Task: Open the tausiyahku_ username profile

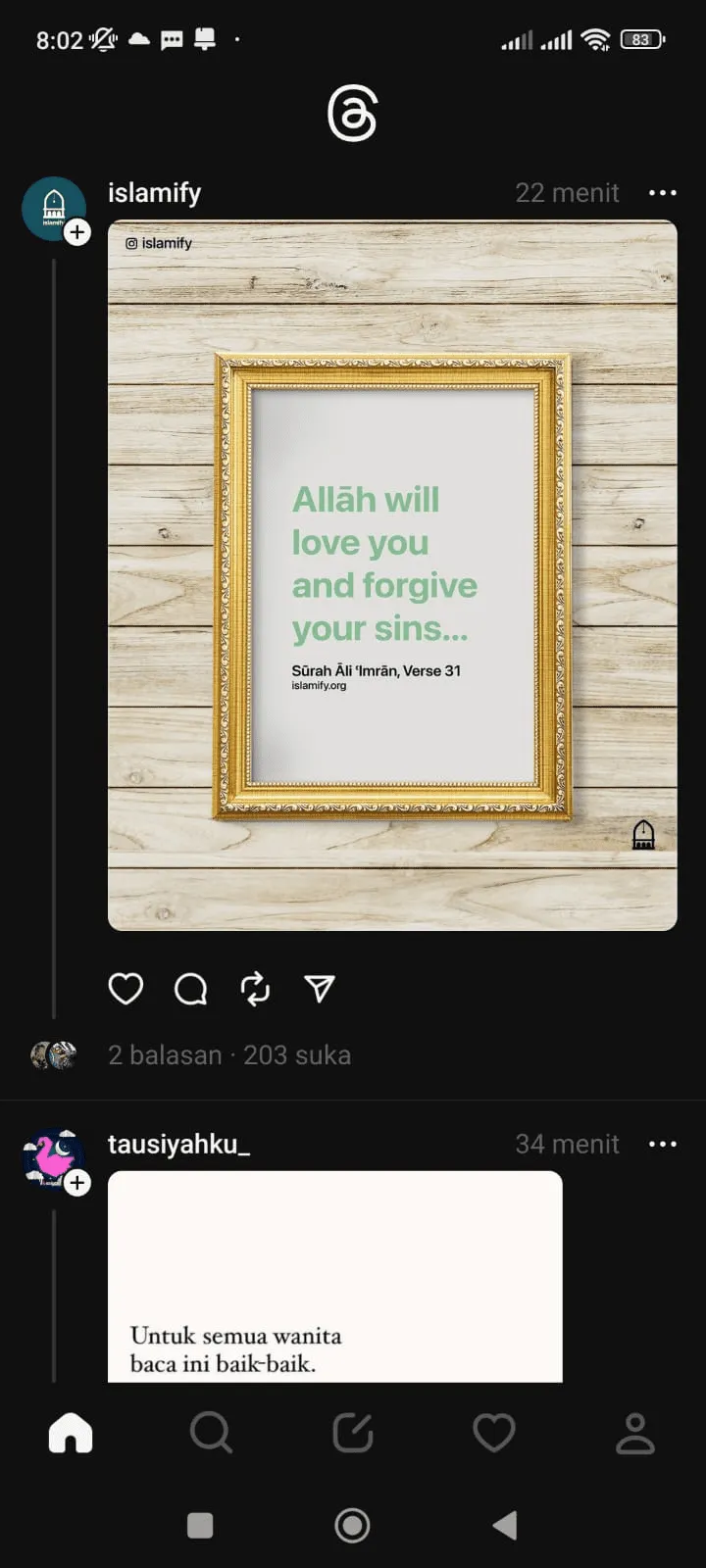Action: [178, 1144]
